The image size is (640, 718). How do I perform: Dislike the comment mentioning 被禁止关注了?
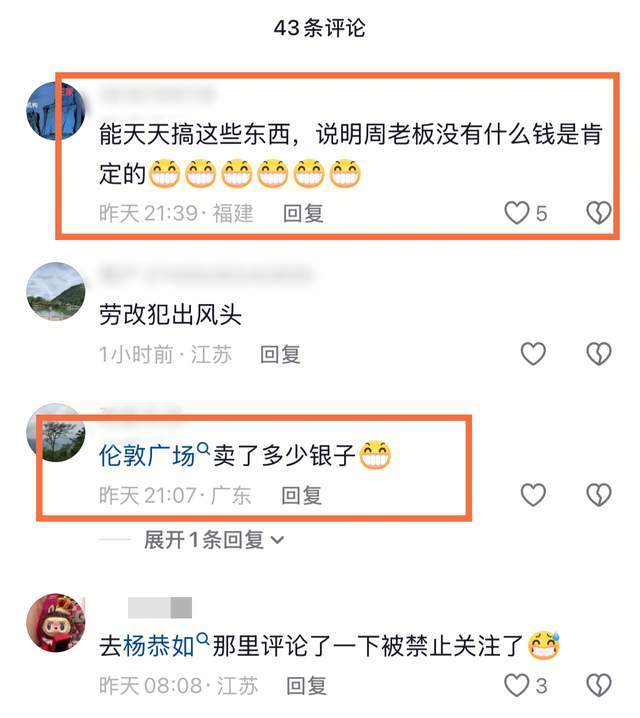(x=597, y=686)
